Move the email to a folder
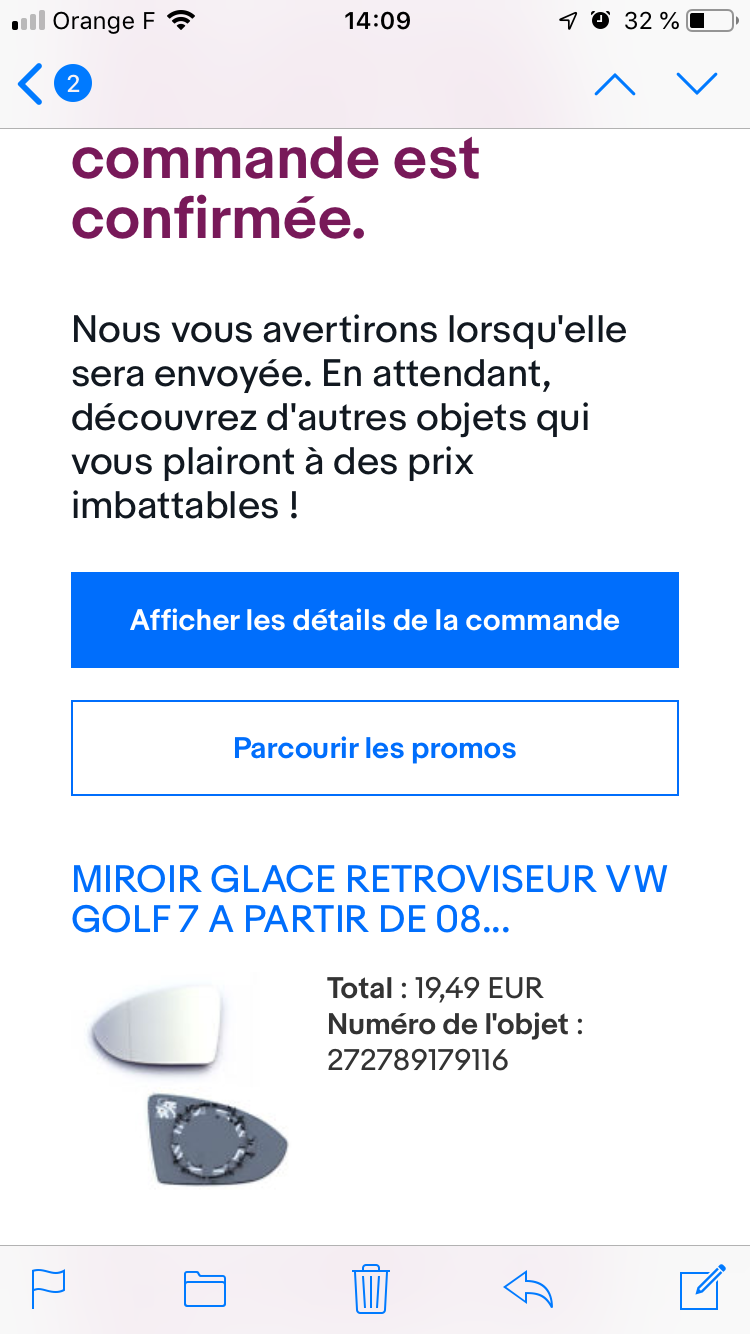The width and height of the screenshot is (750, 1334). (x=205, y=1288)
